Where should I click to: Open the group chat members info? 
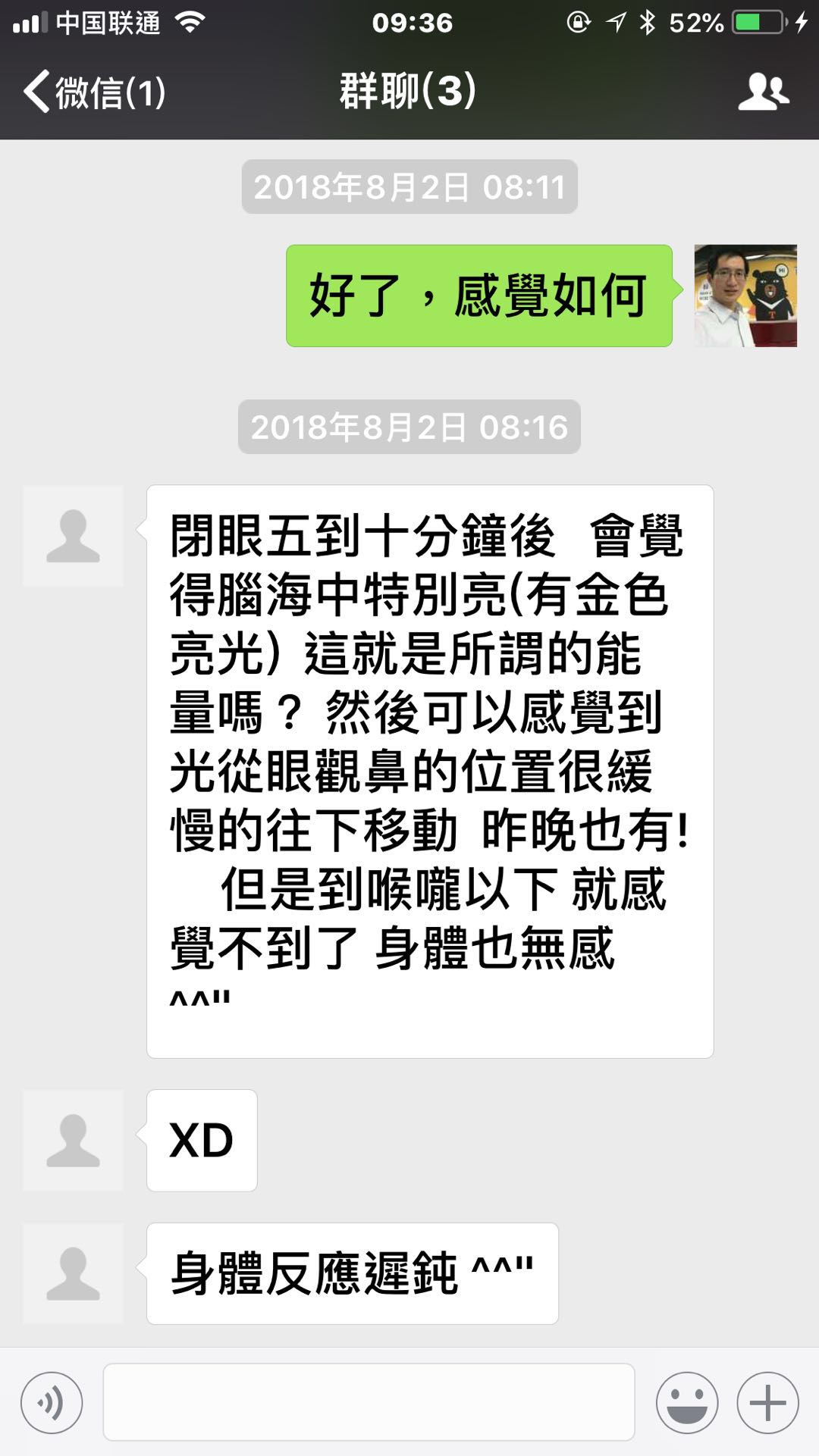tap(763, 92)
